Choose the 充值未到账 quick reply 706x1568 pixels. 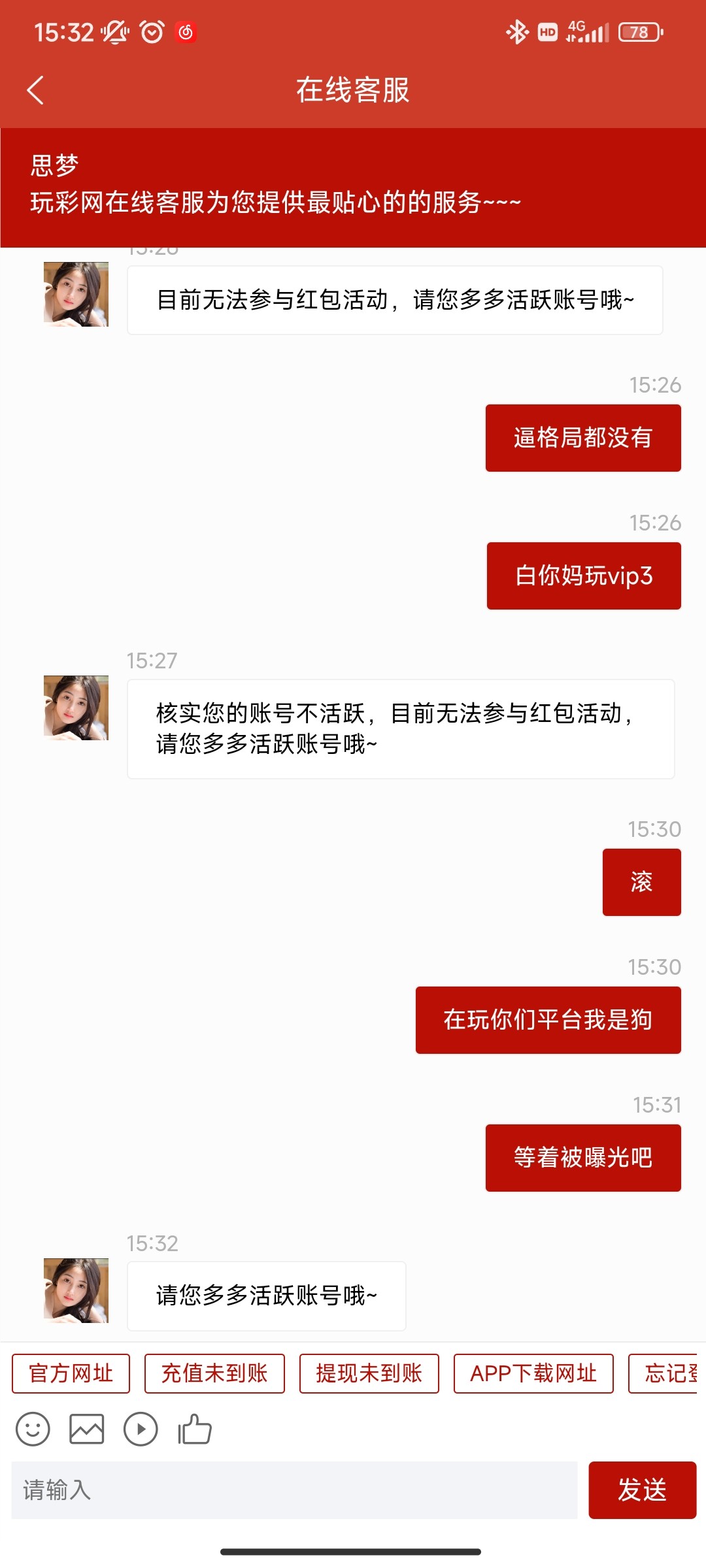coord(214,1373)
